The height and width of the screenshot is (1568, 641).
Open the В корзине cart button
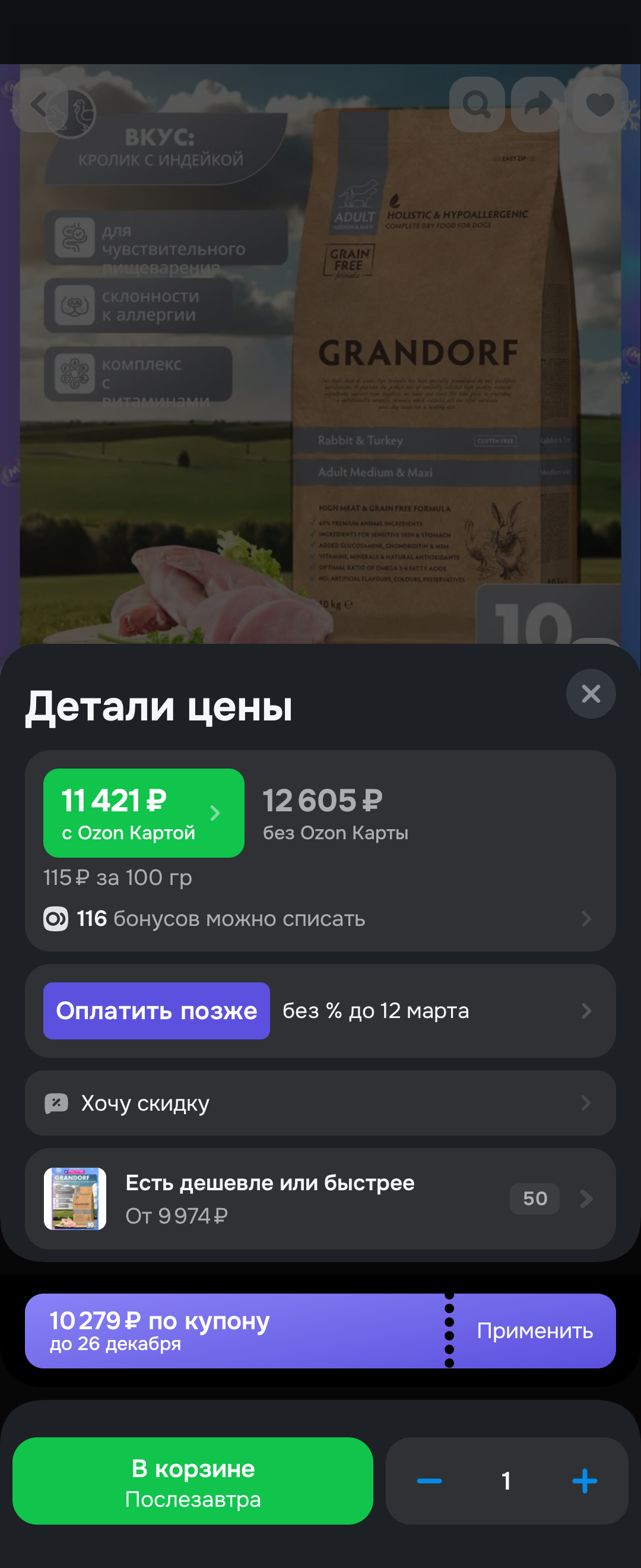[x=193, y=1481]
